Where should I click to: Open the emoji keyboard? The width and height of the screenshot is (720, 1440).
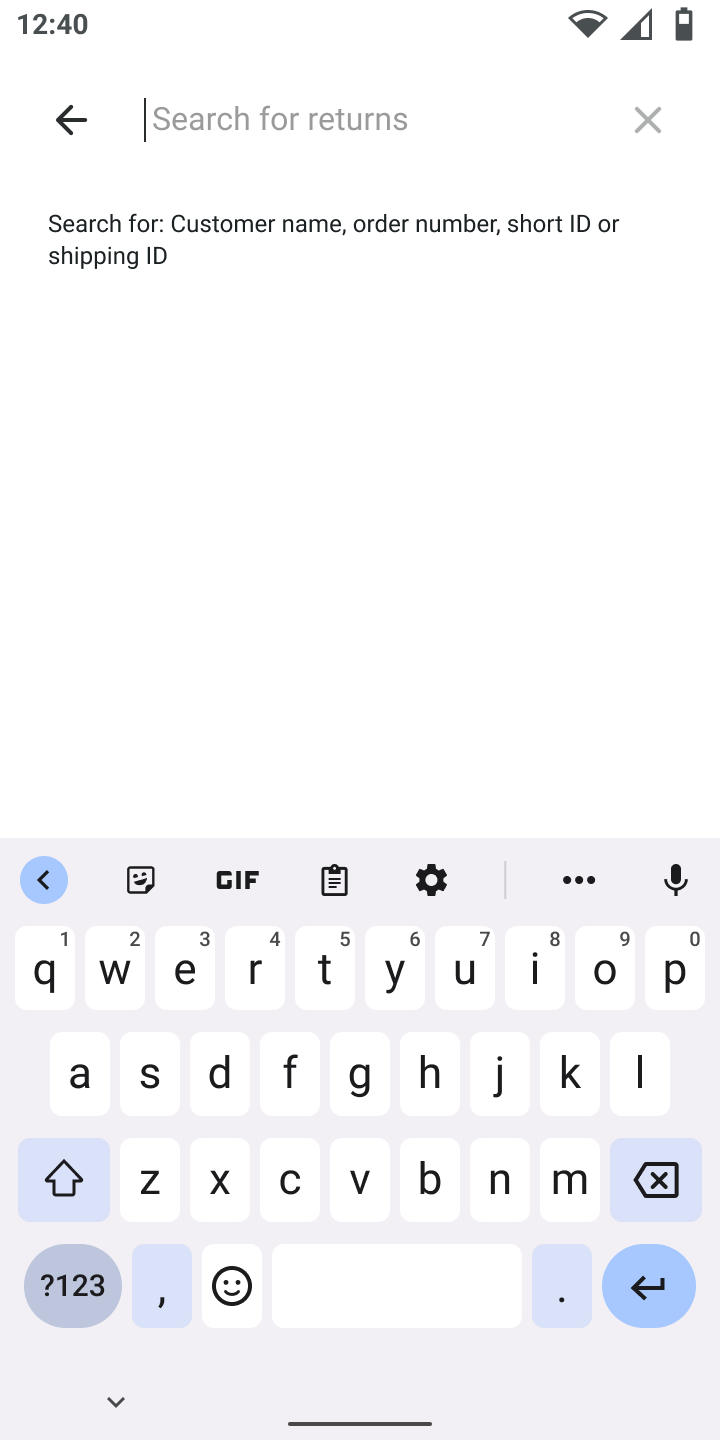point(232,1286)
